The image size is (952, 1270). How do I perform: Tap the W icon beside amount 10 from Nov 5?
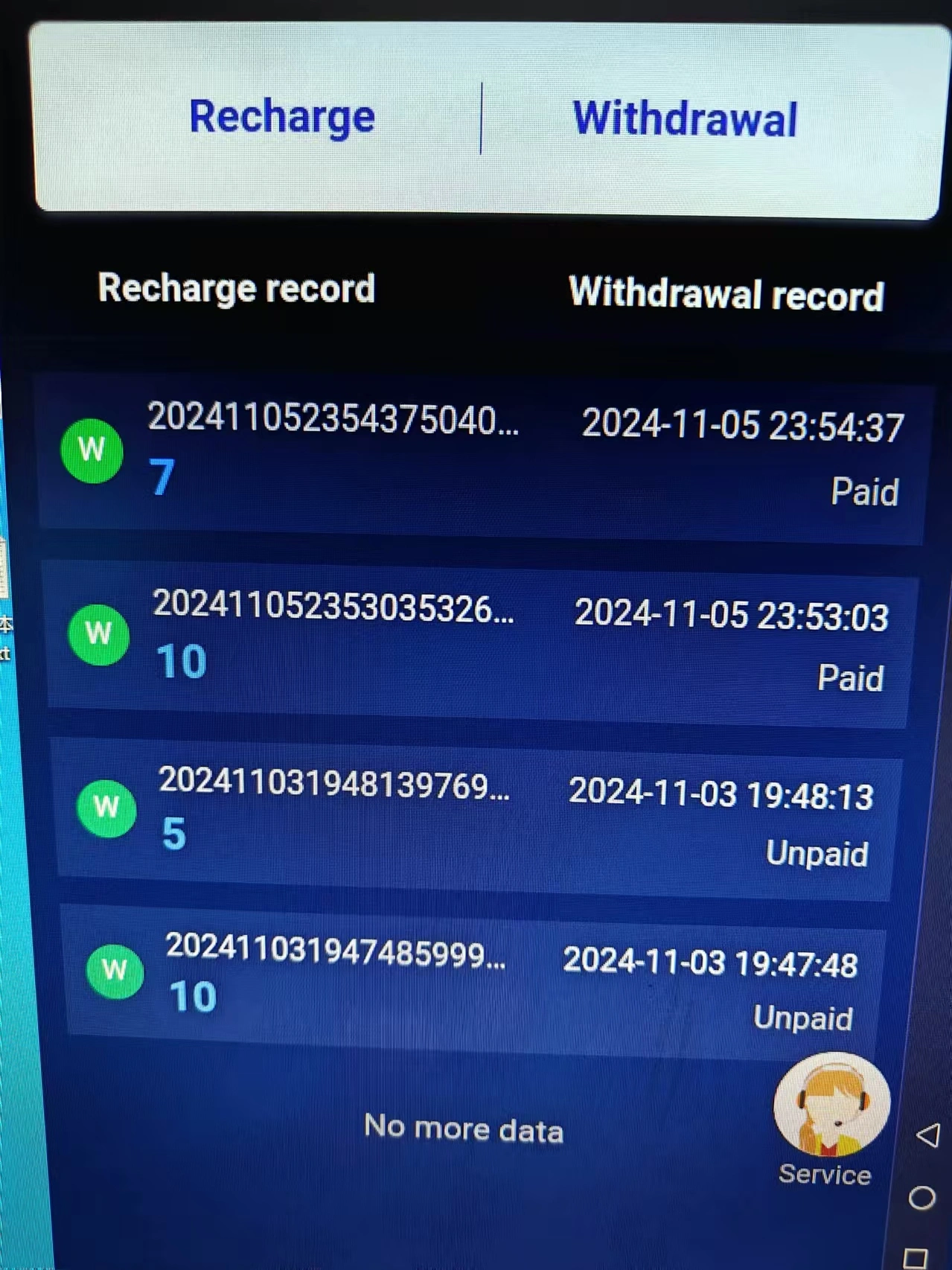[x=99, y=634]
